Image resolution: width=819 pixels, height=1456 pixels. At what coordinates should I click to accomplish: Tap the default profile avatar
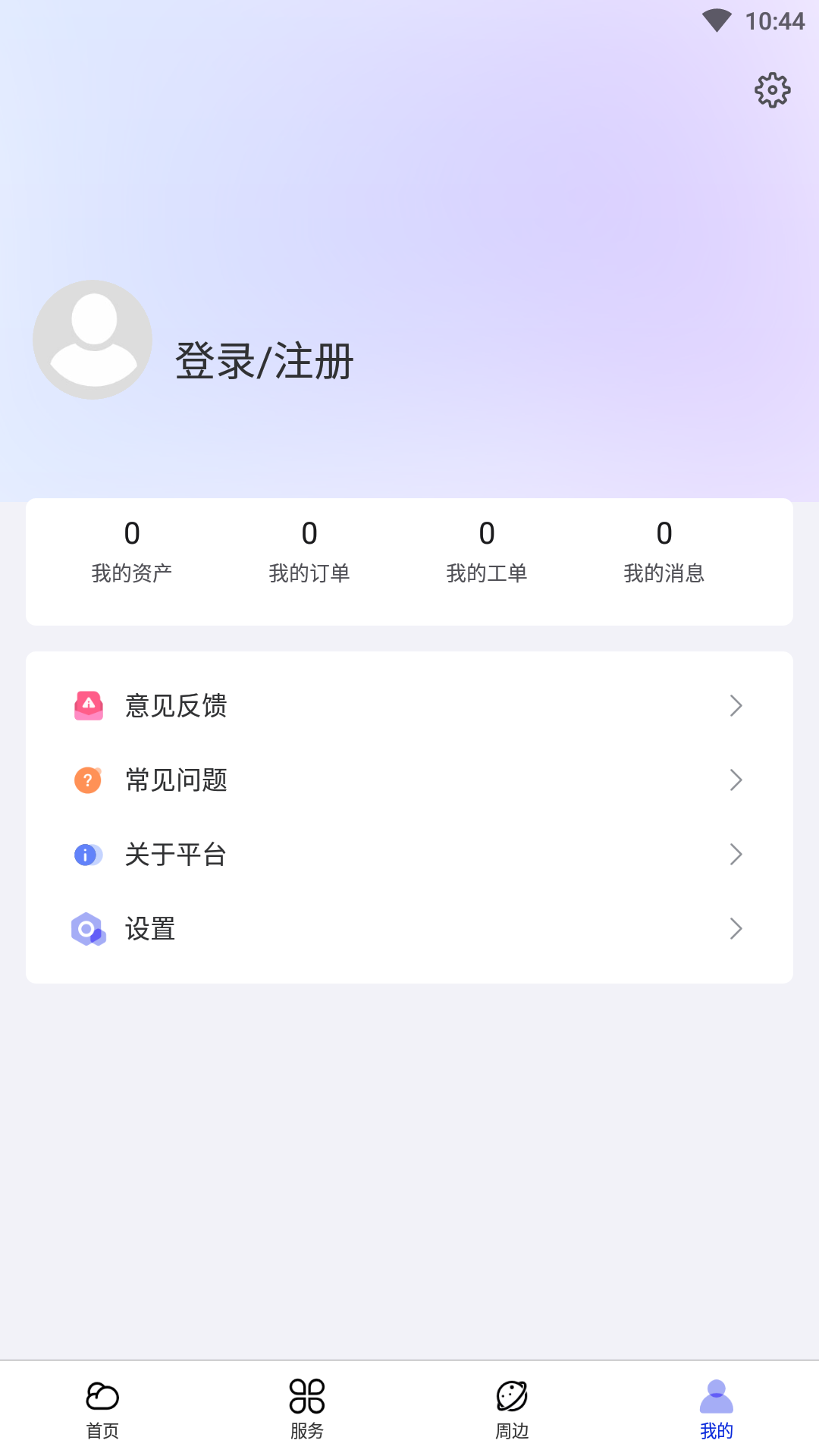[93, 340]
